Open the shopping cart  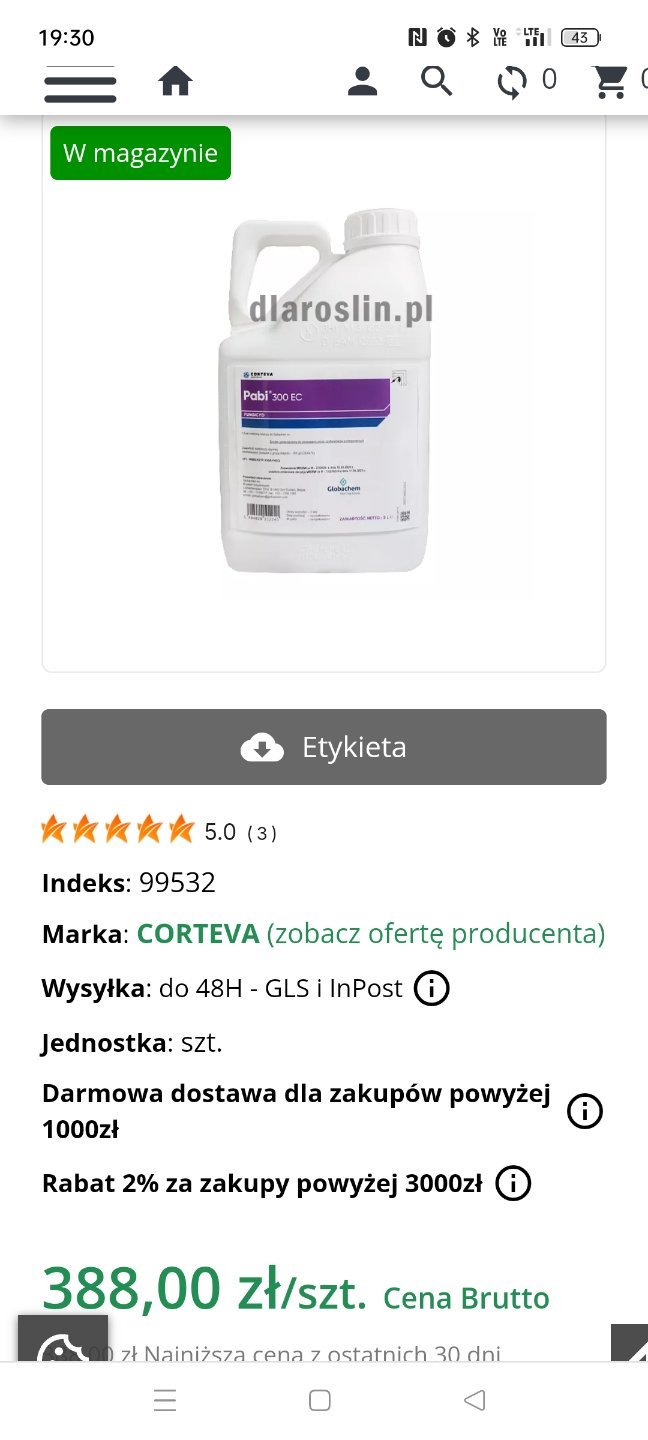[611, 82]
